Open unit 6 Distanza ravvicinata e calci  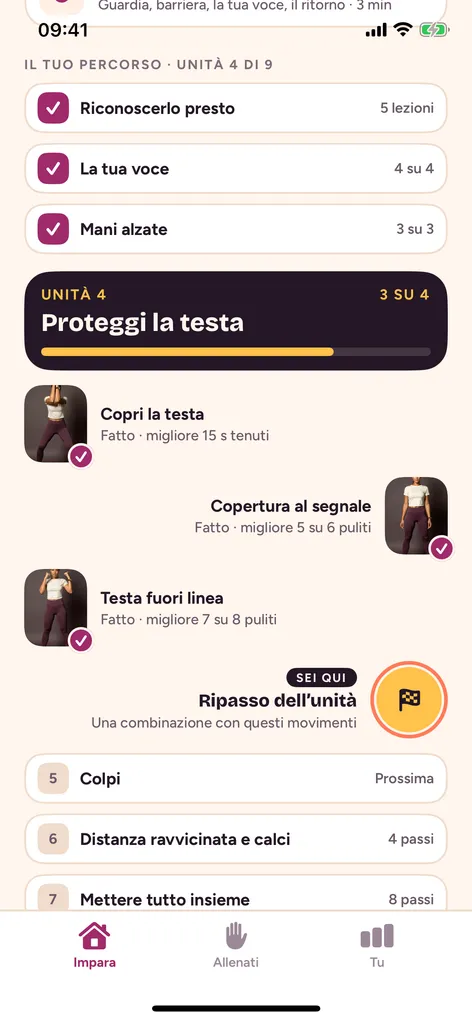coord(236,839)
